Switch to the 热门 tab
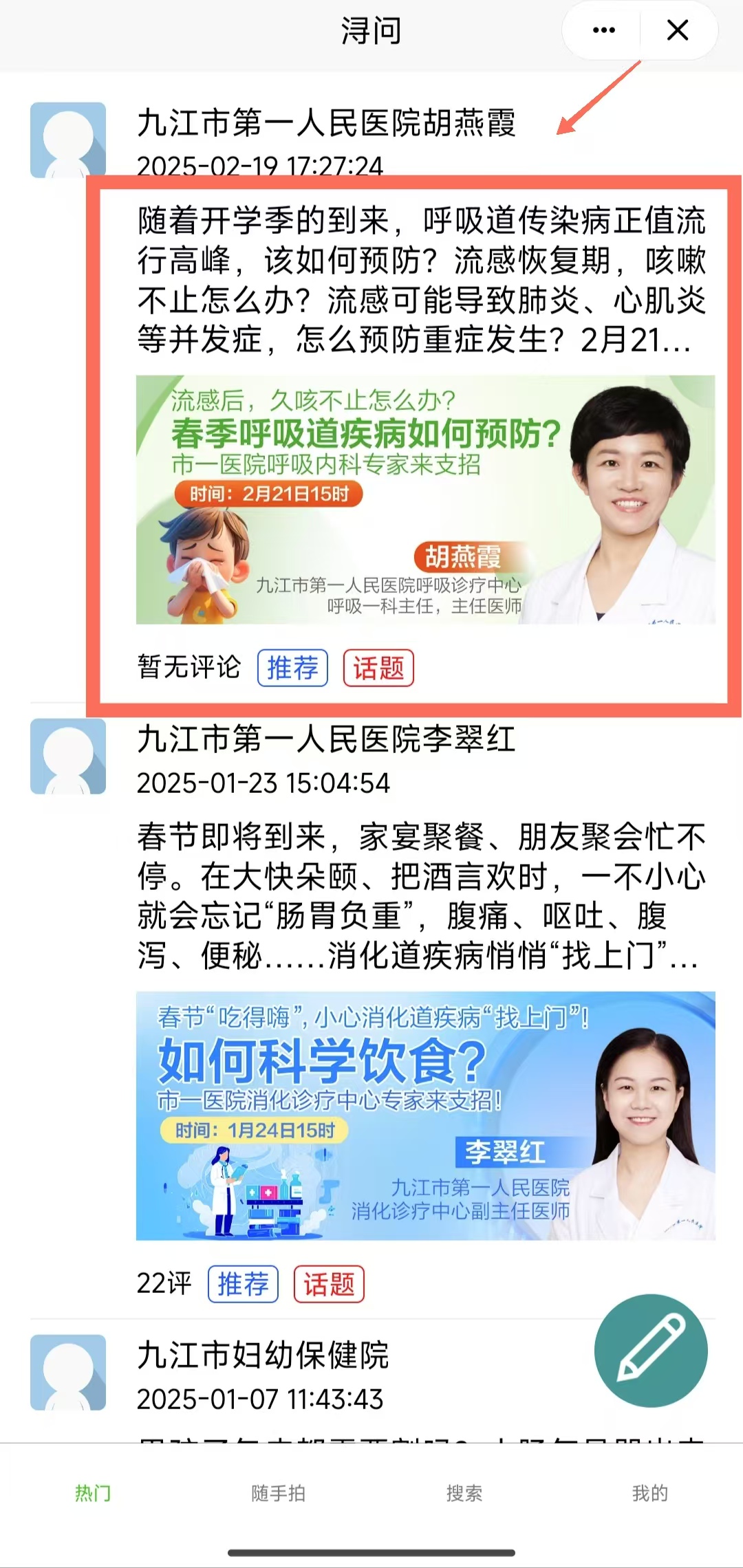Image resolution: width=743 pixels, height=1568 pixels. [x=93, y=1493]
